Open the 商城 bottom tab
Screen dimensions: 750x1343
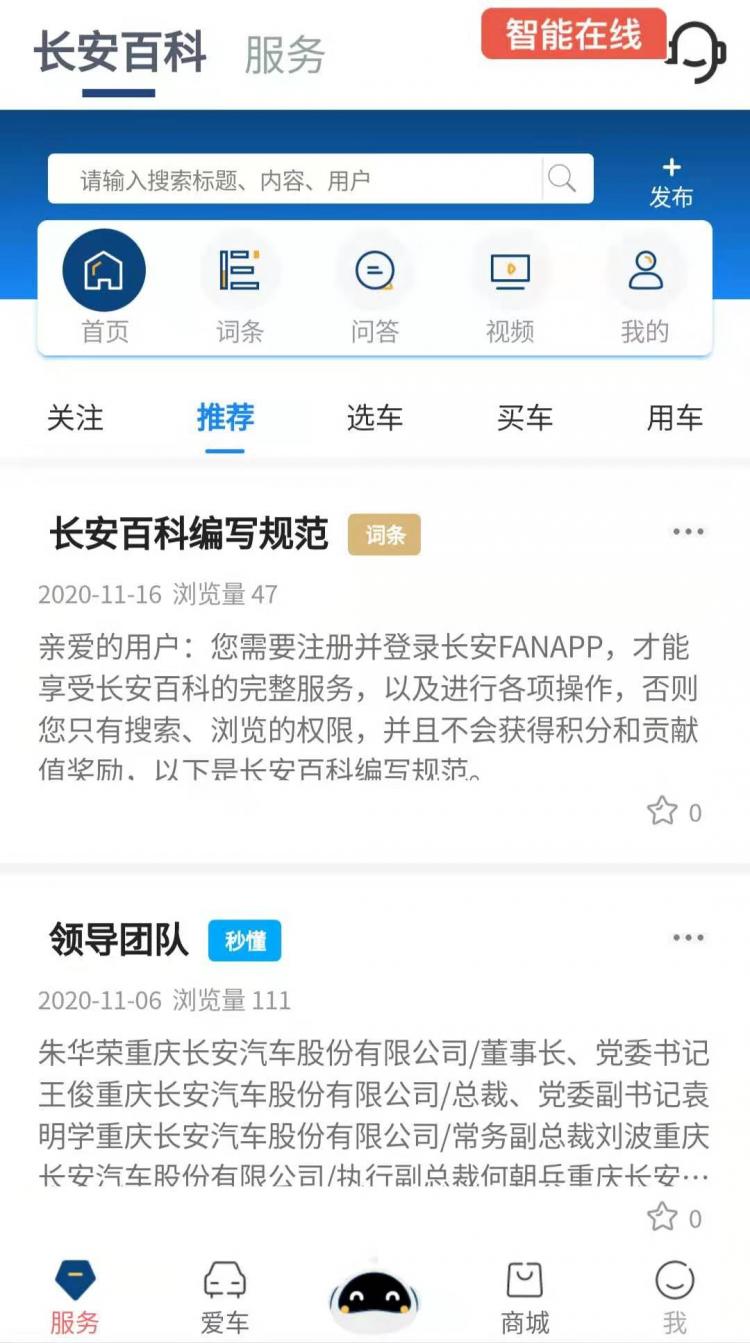[525, 1298]
